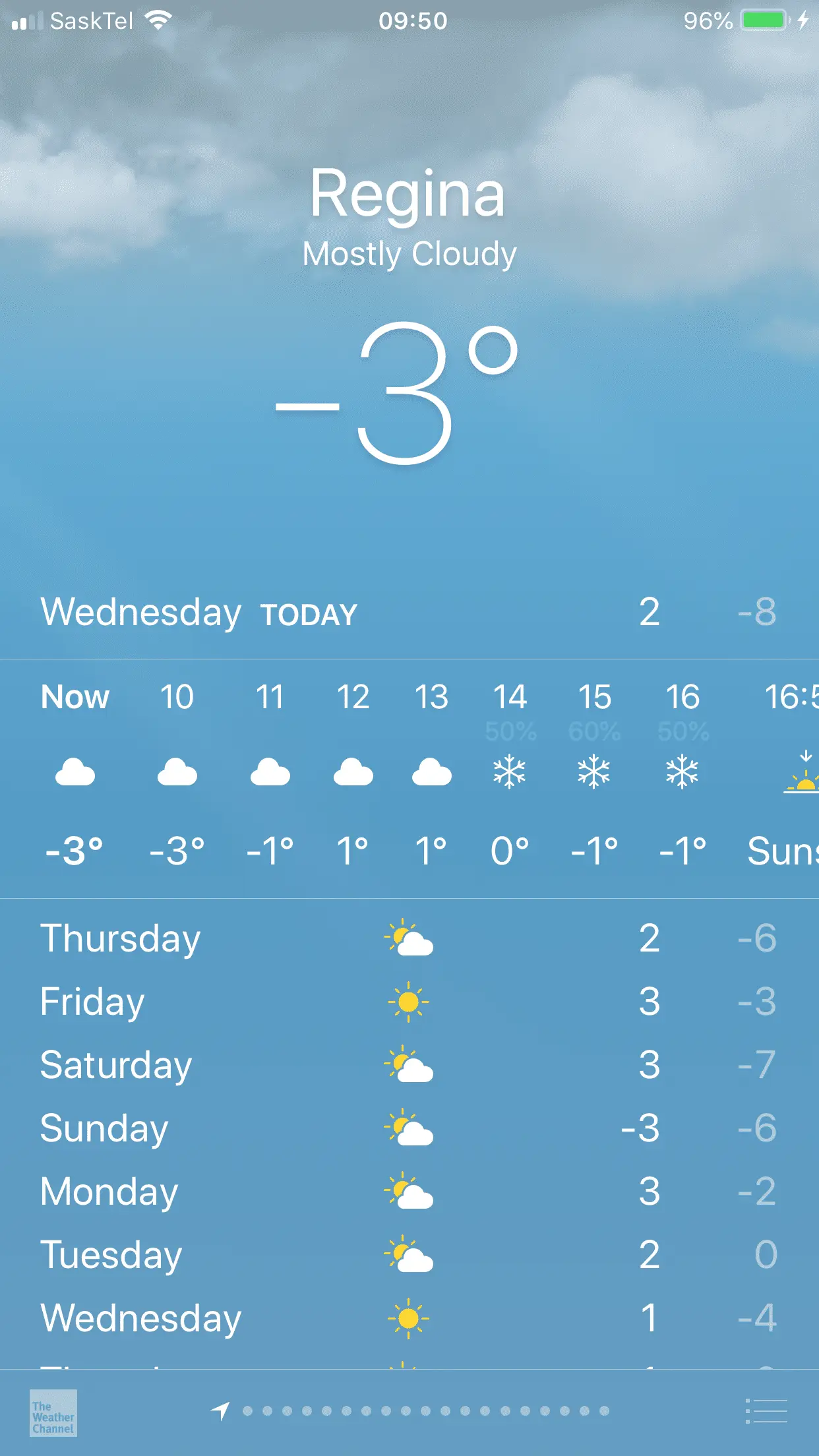819x1456 pixels.
Task: Open the city list menu
Action: [766, 1411]
